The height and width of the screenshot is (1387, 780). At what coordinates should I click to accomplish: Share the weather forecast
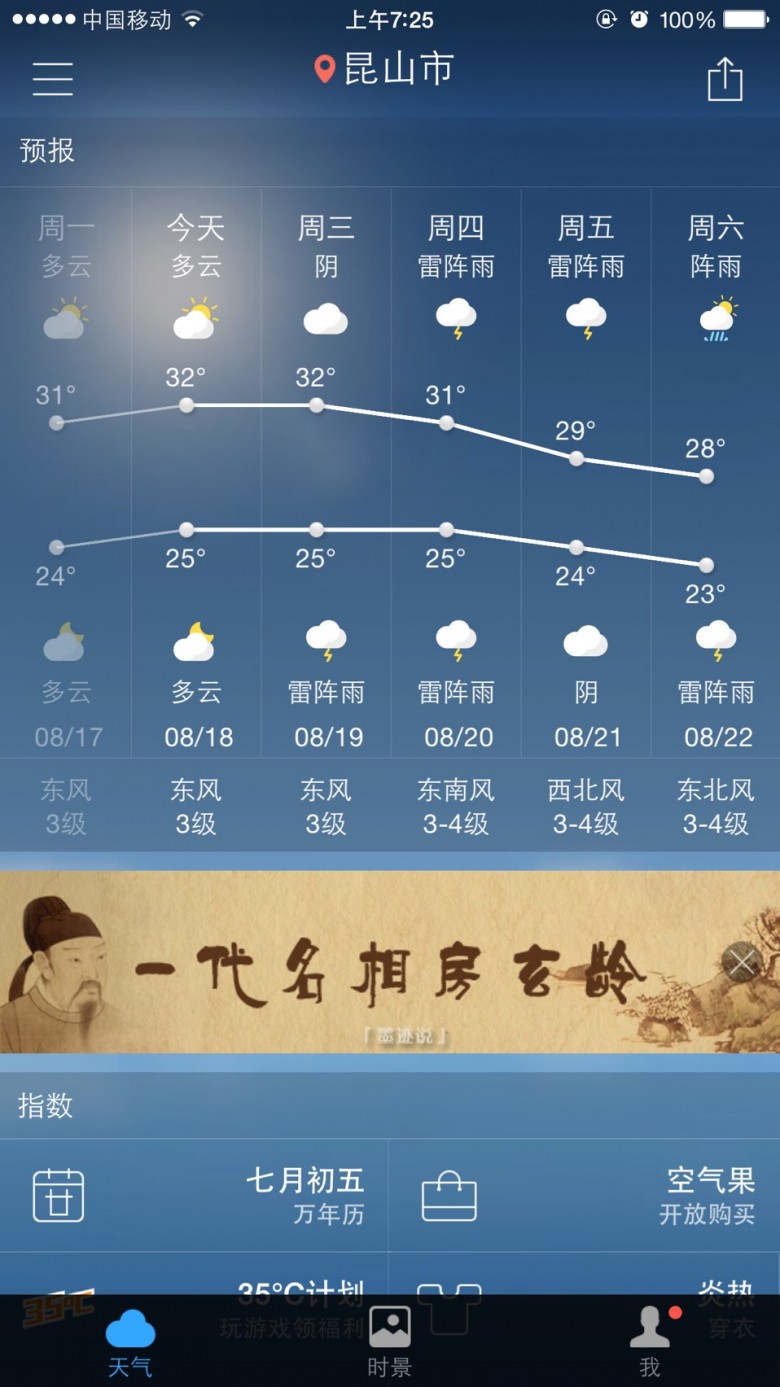point(725,78)
